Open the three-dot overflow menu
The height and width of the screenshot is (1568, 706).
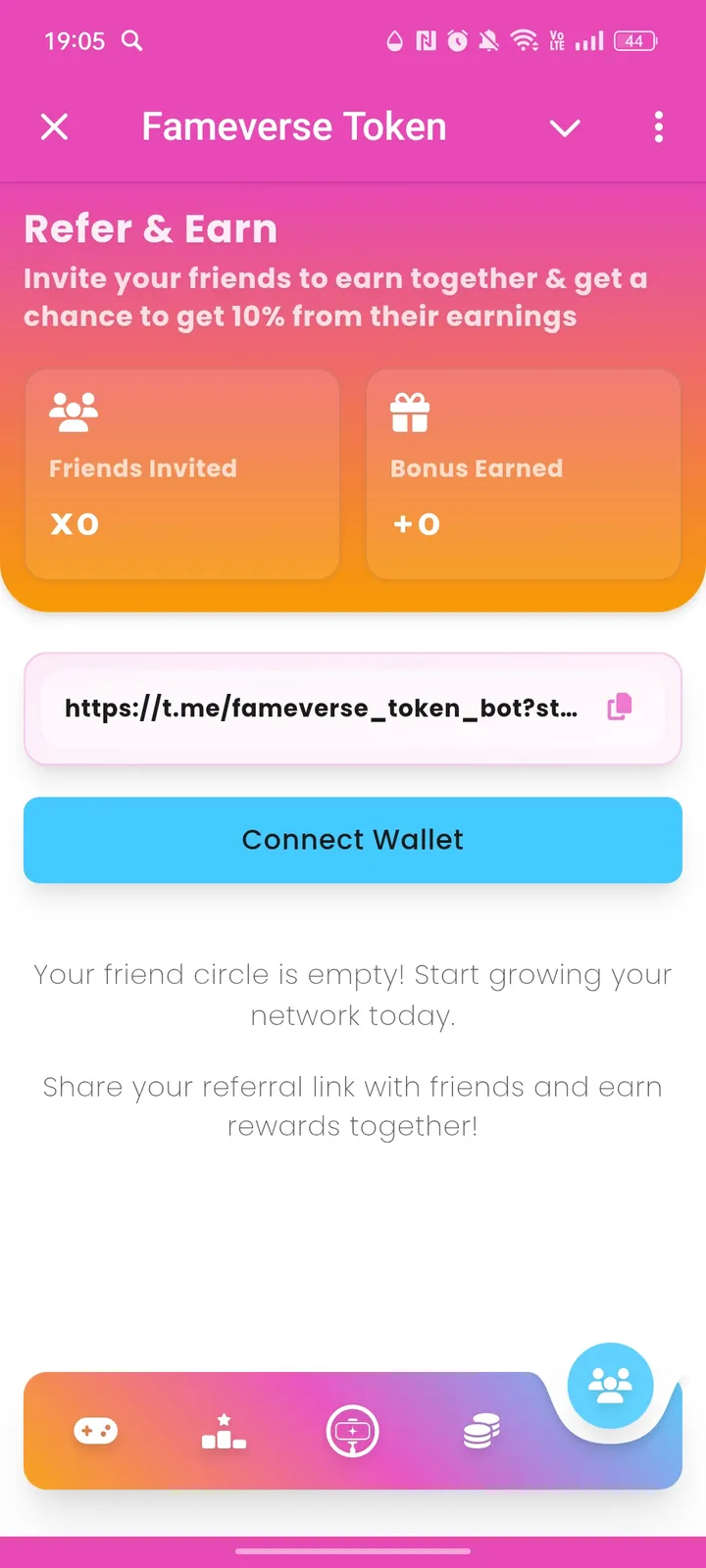click(658, 127)
